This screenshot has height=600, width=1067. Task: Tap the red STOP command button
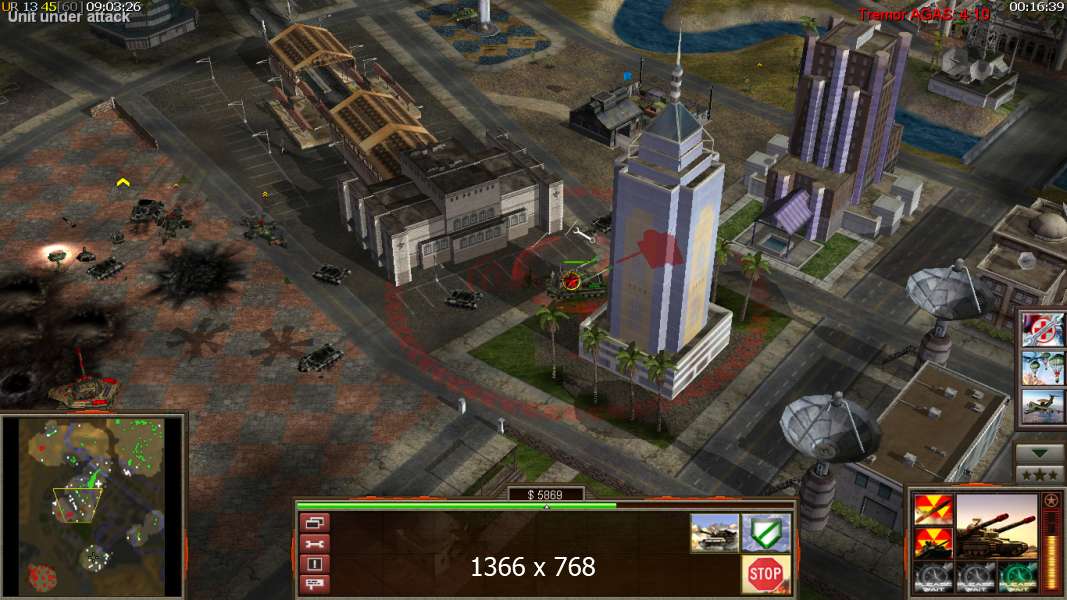click(x=766, y=574)
